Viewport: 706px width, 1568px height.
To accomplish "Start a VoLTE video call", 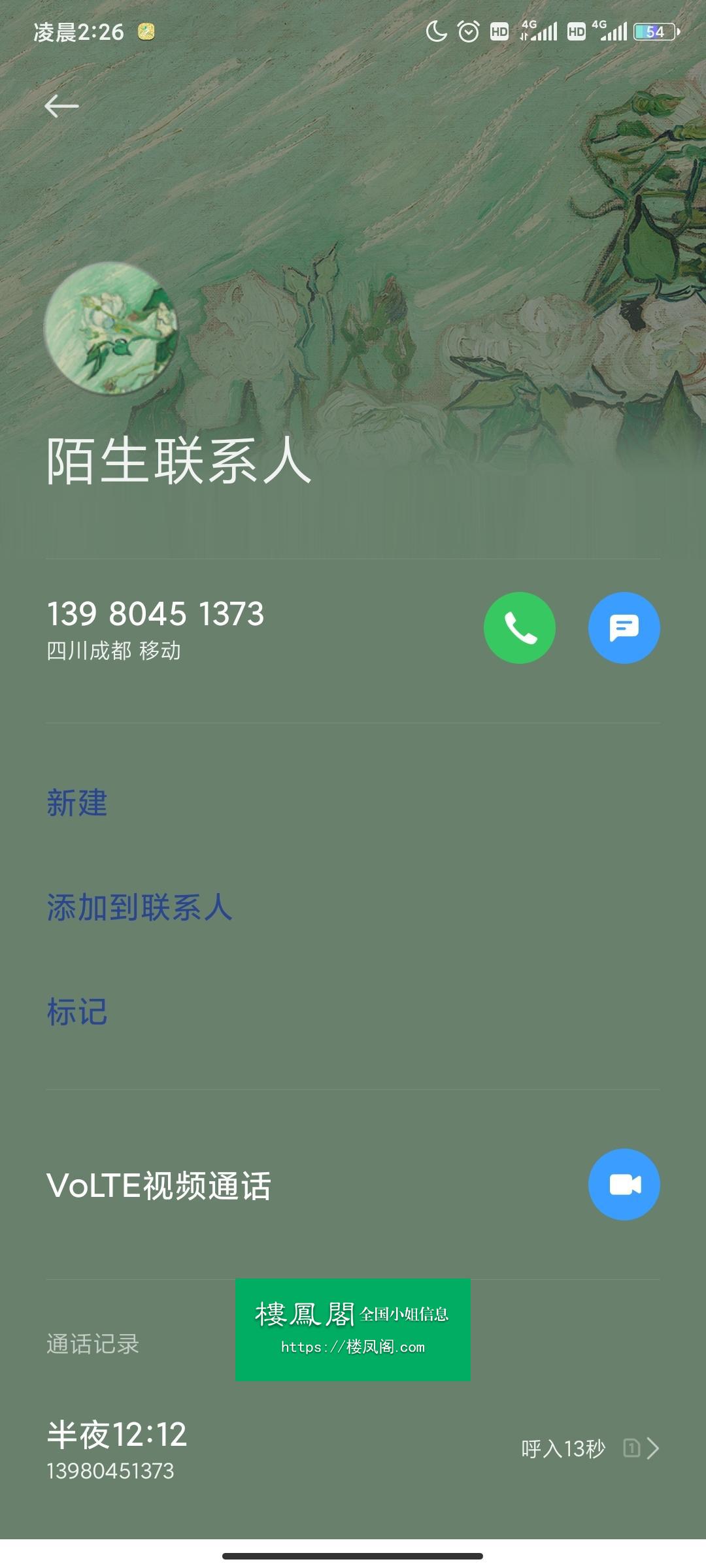I will point(624,1184).
